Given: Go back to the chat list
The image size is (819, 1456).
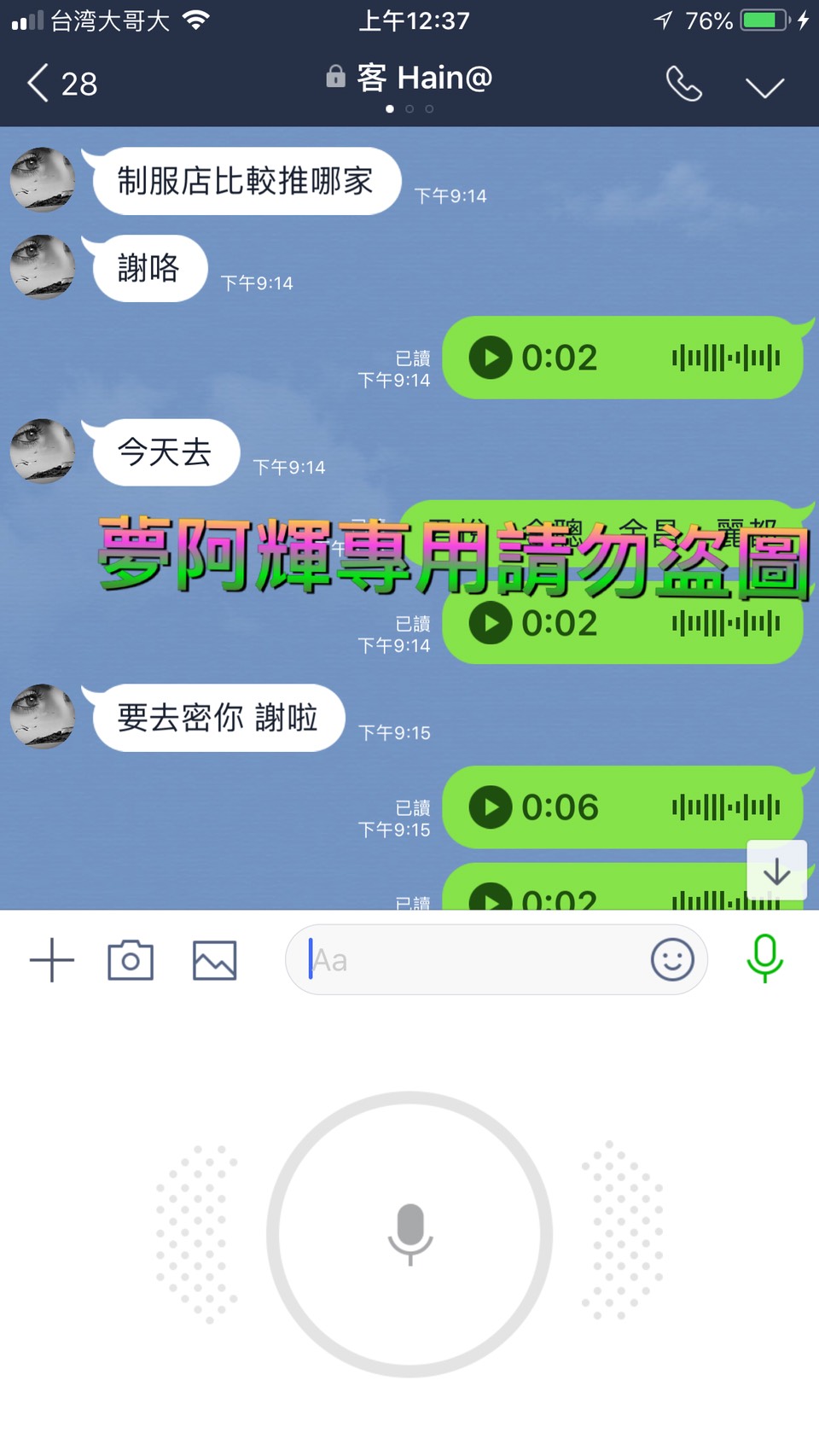Looking at the screenshot, I should click(x=39, y=84).
